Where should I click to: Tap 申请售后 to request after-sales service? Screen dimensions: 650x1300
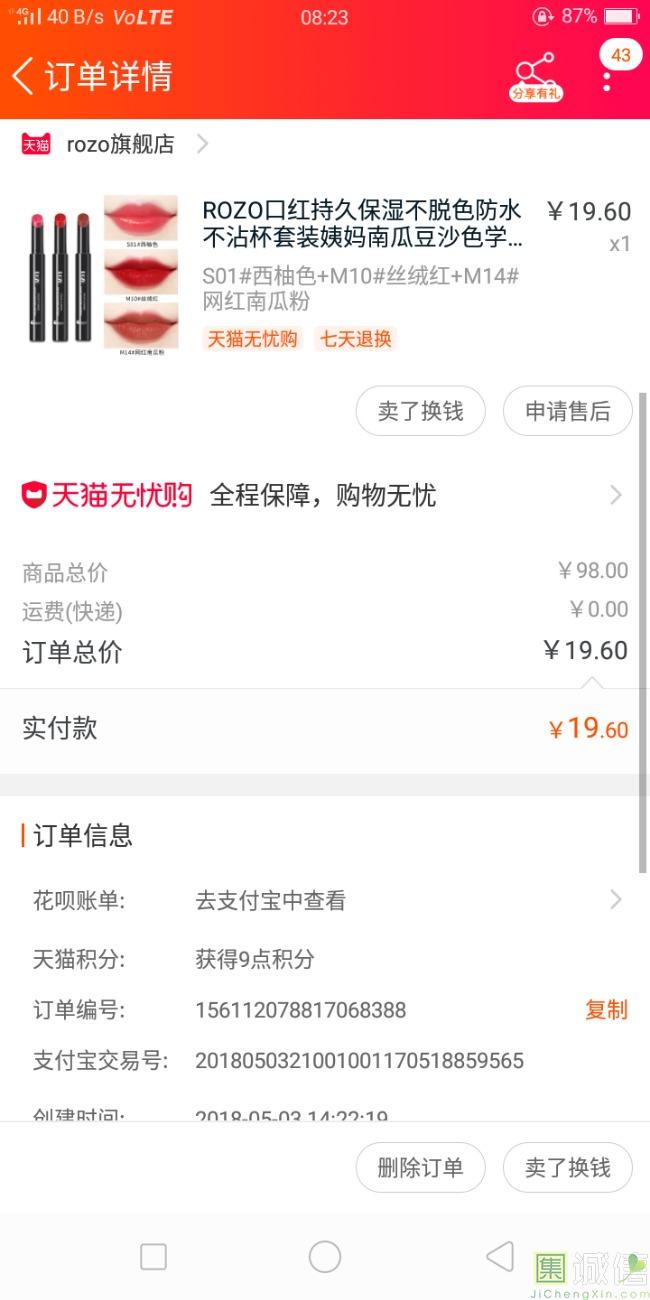(x=568, y=411)
